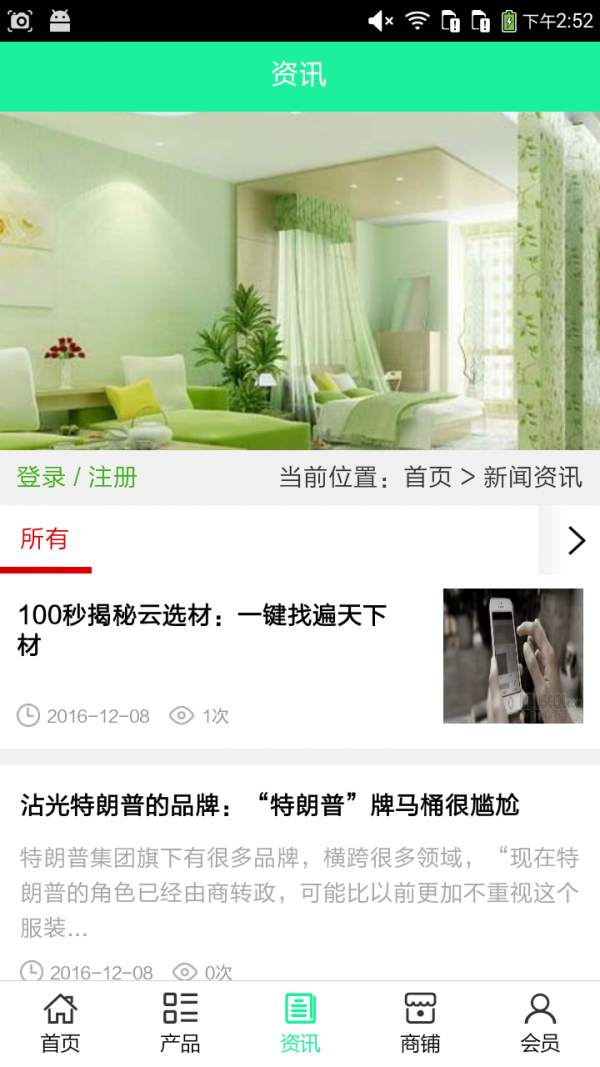Image resolution: width=600 pixels, height=1067 pixels.
Task: Open article 100秒揭秘云选材
Action: 202,630
